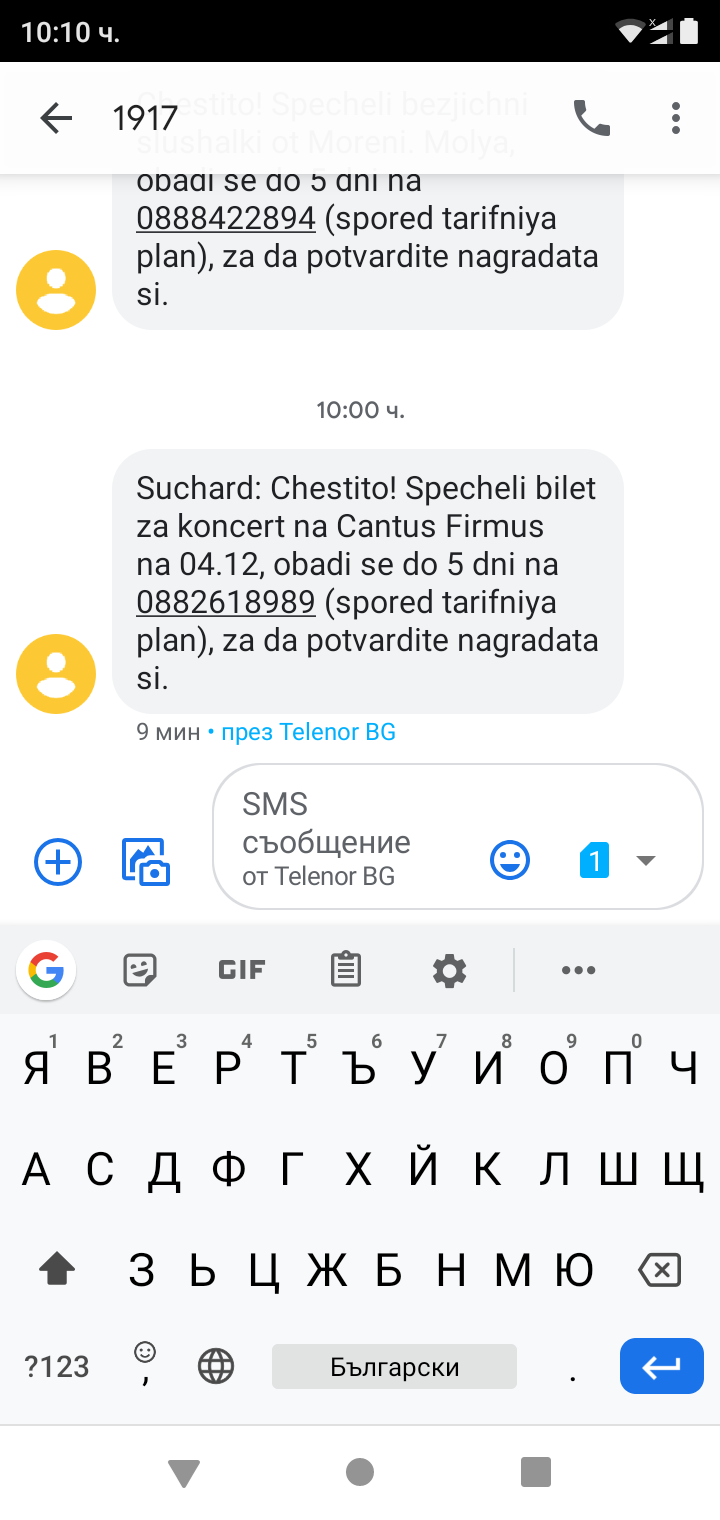Attach a photo from gallery or camera
Image resolution: width=720 pixels, height=1520 pixels.
pyautogui.click(x=146, y=861)
